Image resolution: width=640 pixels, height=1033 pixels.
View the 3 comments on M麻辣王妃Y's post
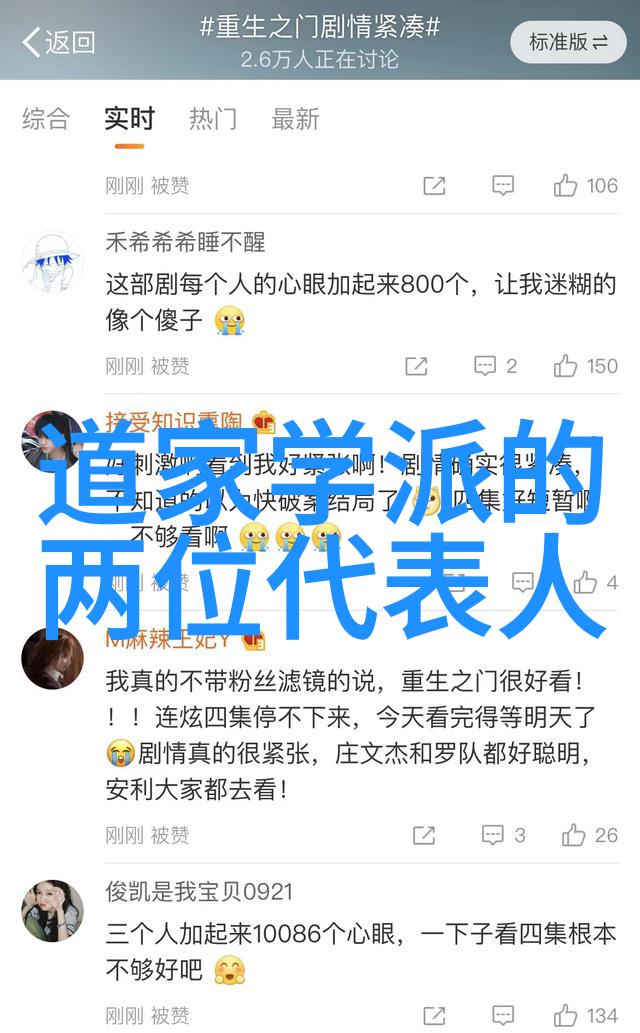point(503,835)
